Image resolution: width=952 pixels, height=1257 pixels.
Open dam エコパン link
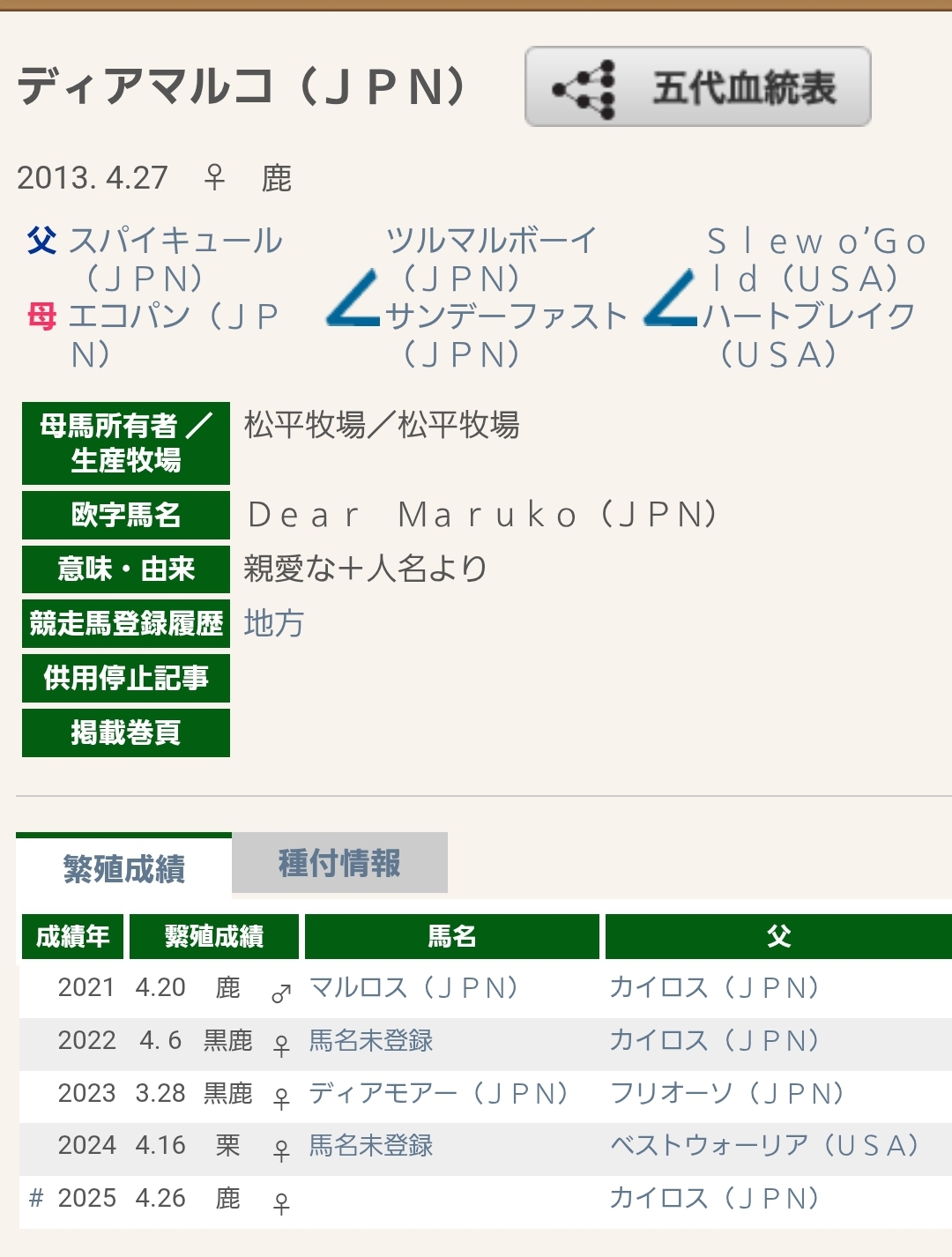point(173,316)
